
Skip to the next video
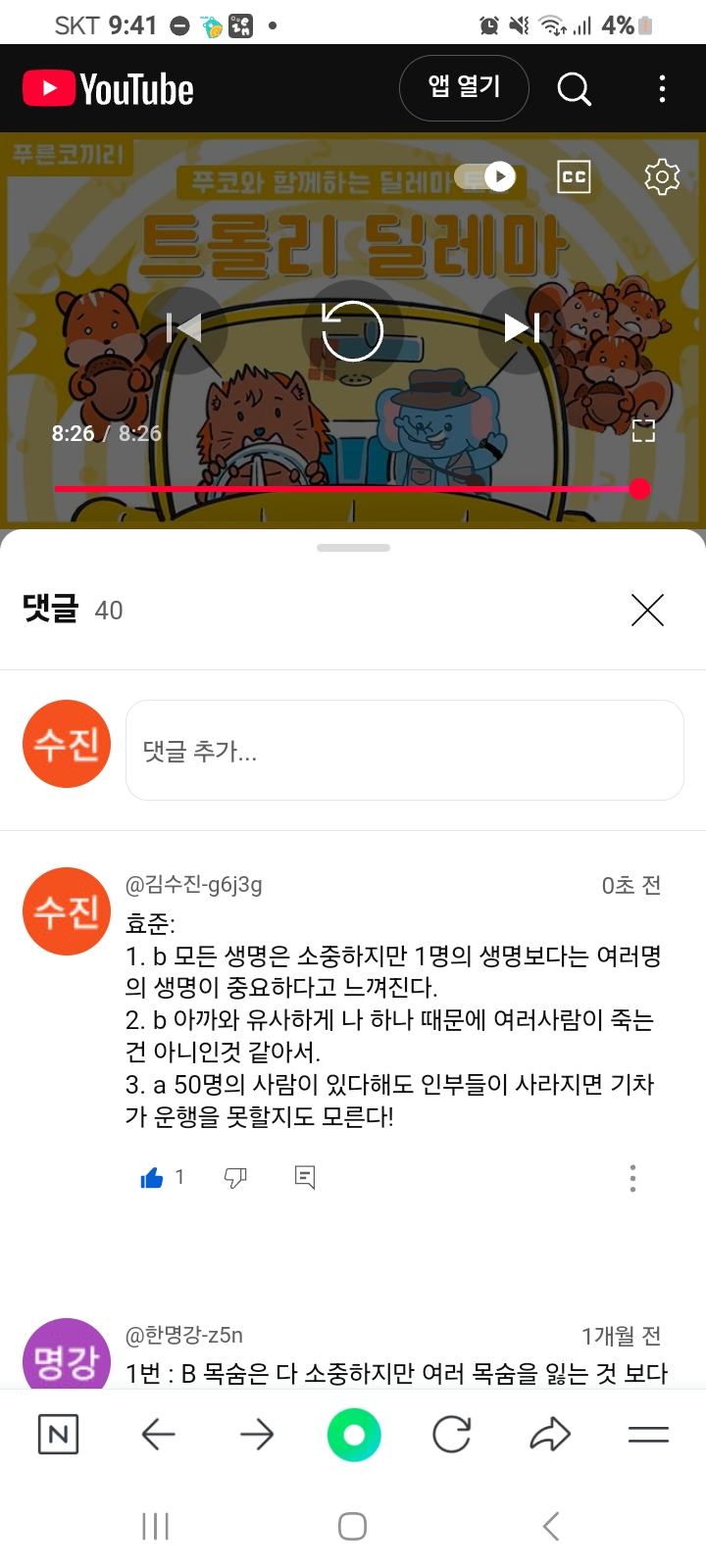(x=521, y=327)
